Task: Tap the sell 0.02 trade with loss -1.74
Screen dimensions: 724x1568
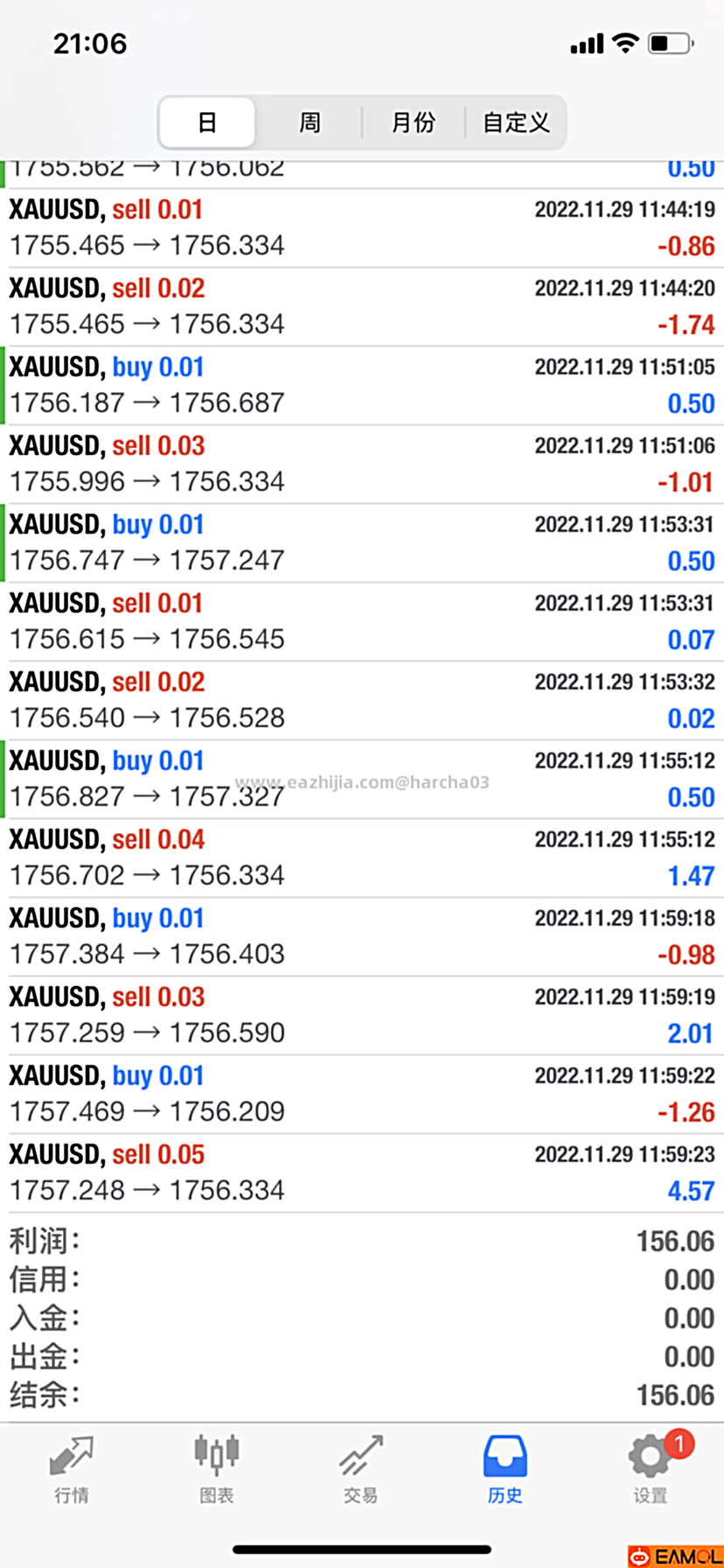Action: (x=362, y=307)
